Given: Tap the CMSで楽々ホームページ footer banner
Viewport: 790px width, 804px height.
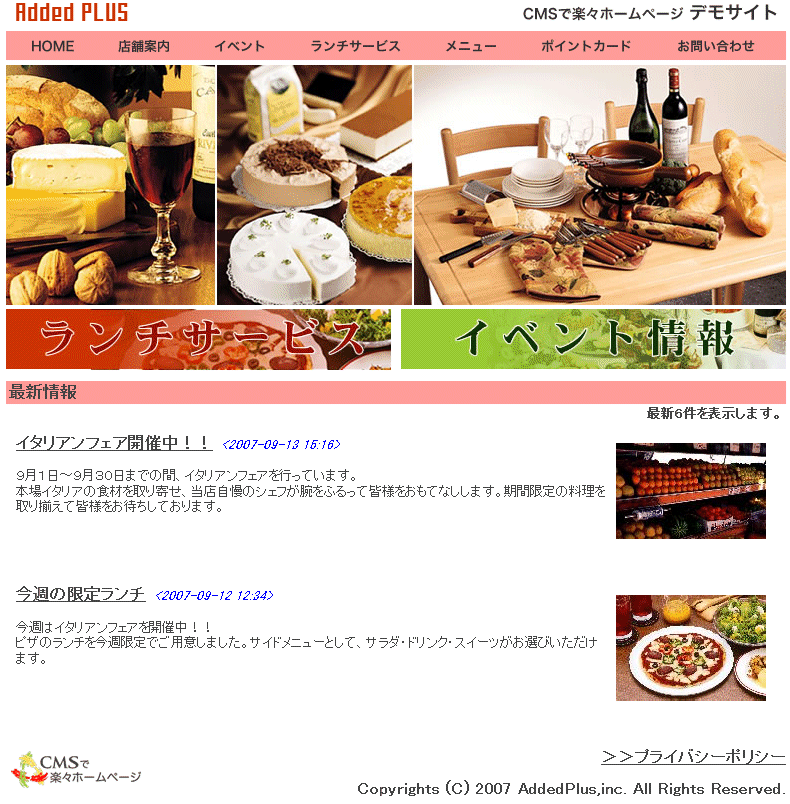Looking at the screenshot, I should (x=76, y=769).
